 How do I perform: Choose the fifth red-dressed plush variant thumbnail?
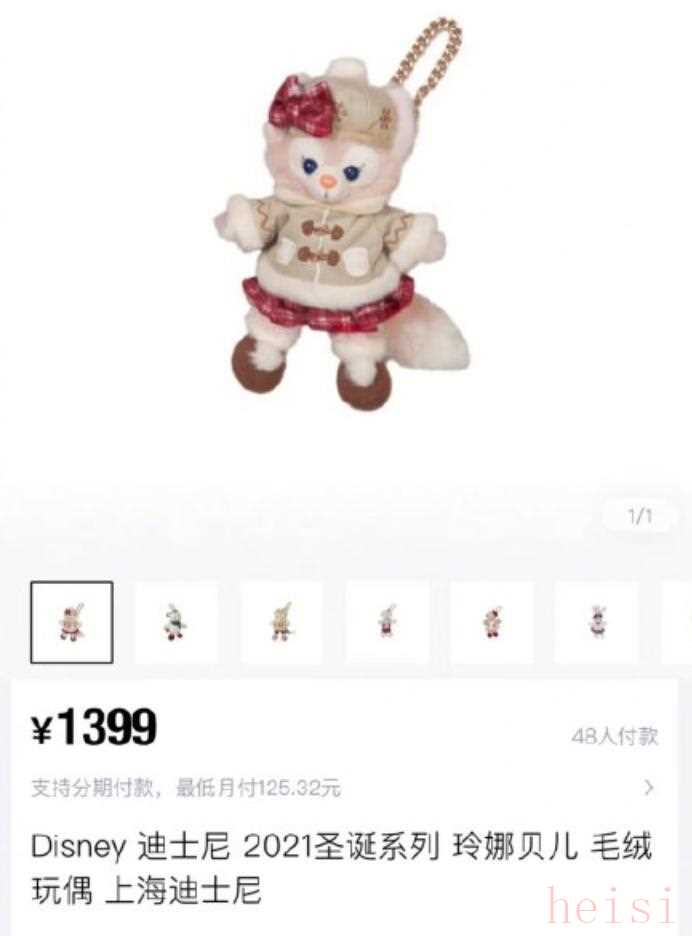(x=492, y=622)
